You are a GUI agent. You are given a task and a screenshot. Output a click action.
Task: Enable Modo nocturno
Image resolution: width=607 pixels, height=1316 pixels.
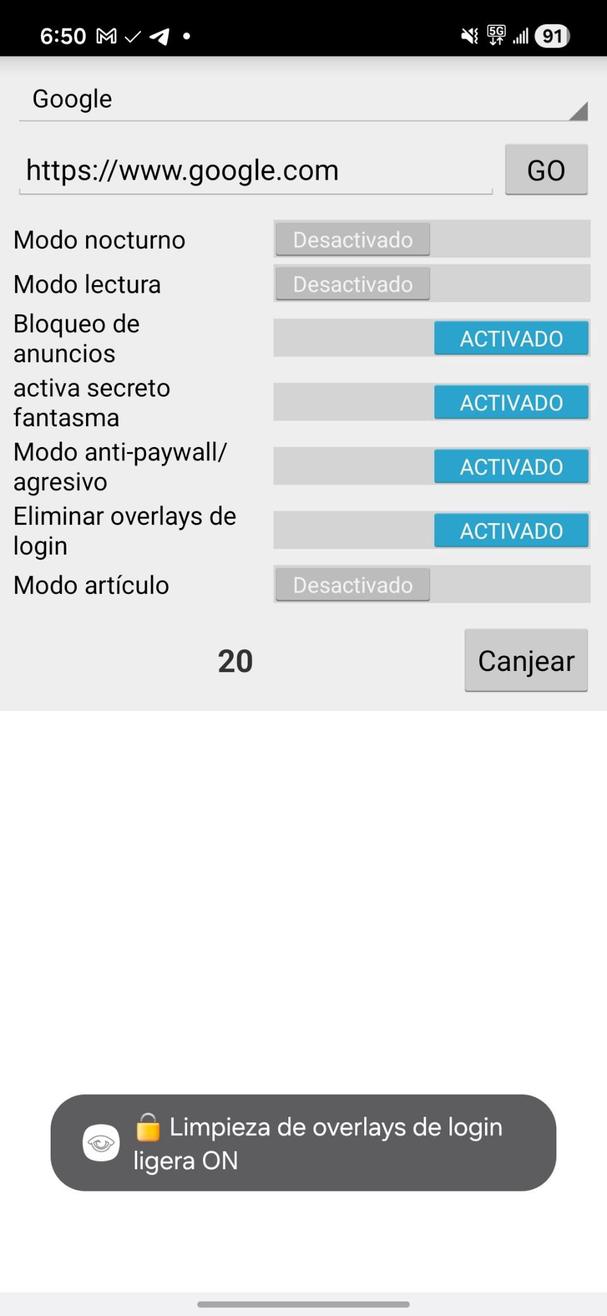point(431,240)
